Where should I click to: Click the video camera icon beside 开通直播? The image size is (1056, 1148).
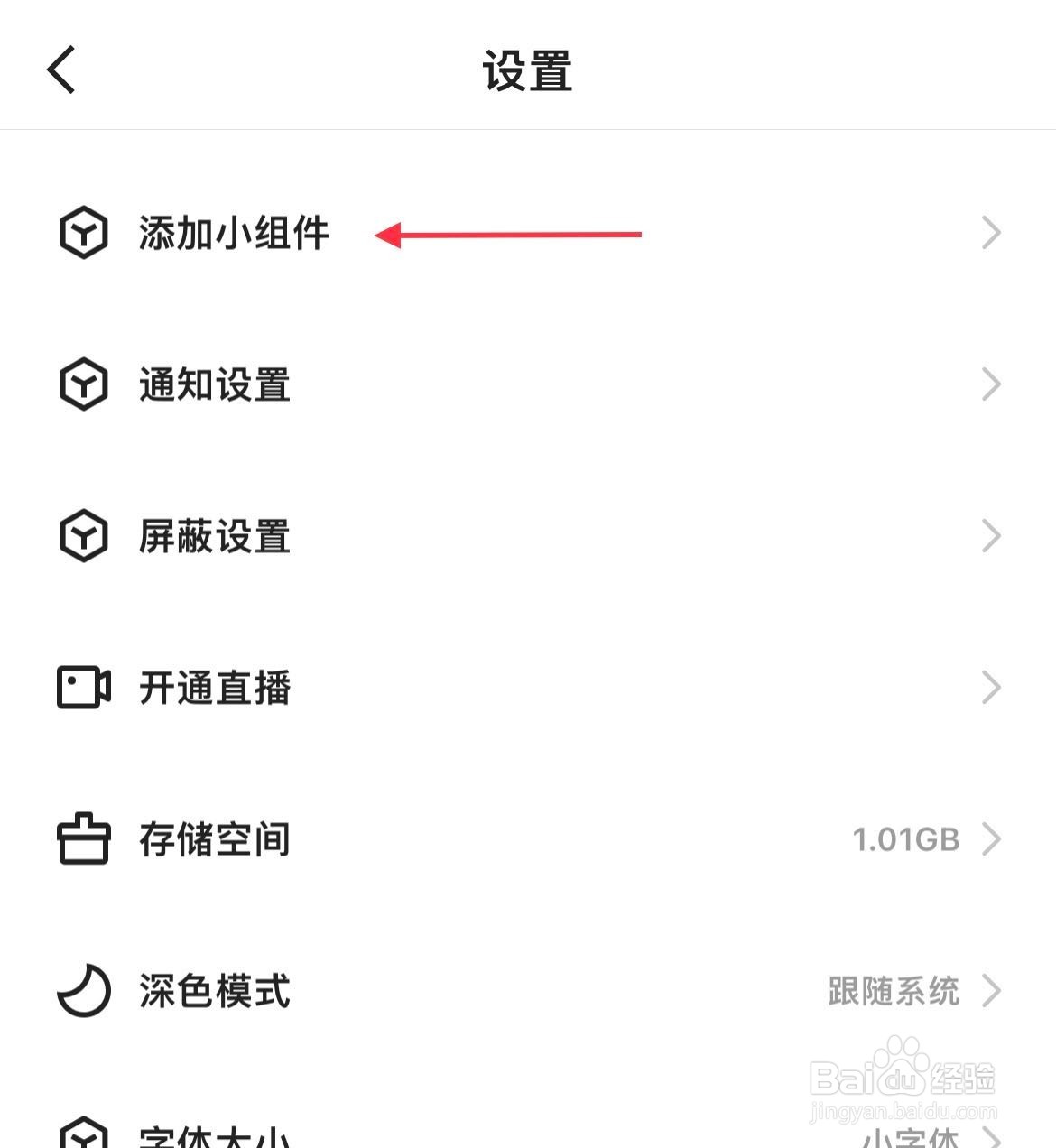[x=83, y=689]
